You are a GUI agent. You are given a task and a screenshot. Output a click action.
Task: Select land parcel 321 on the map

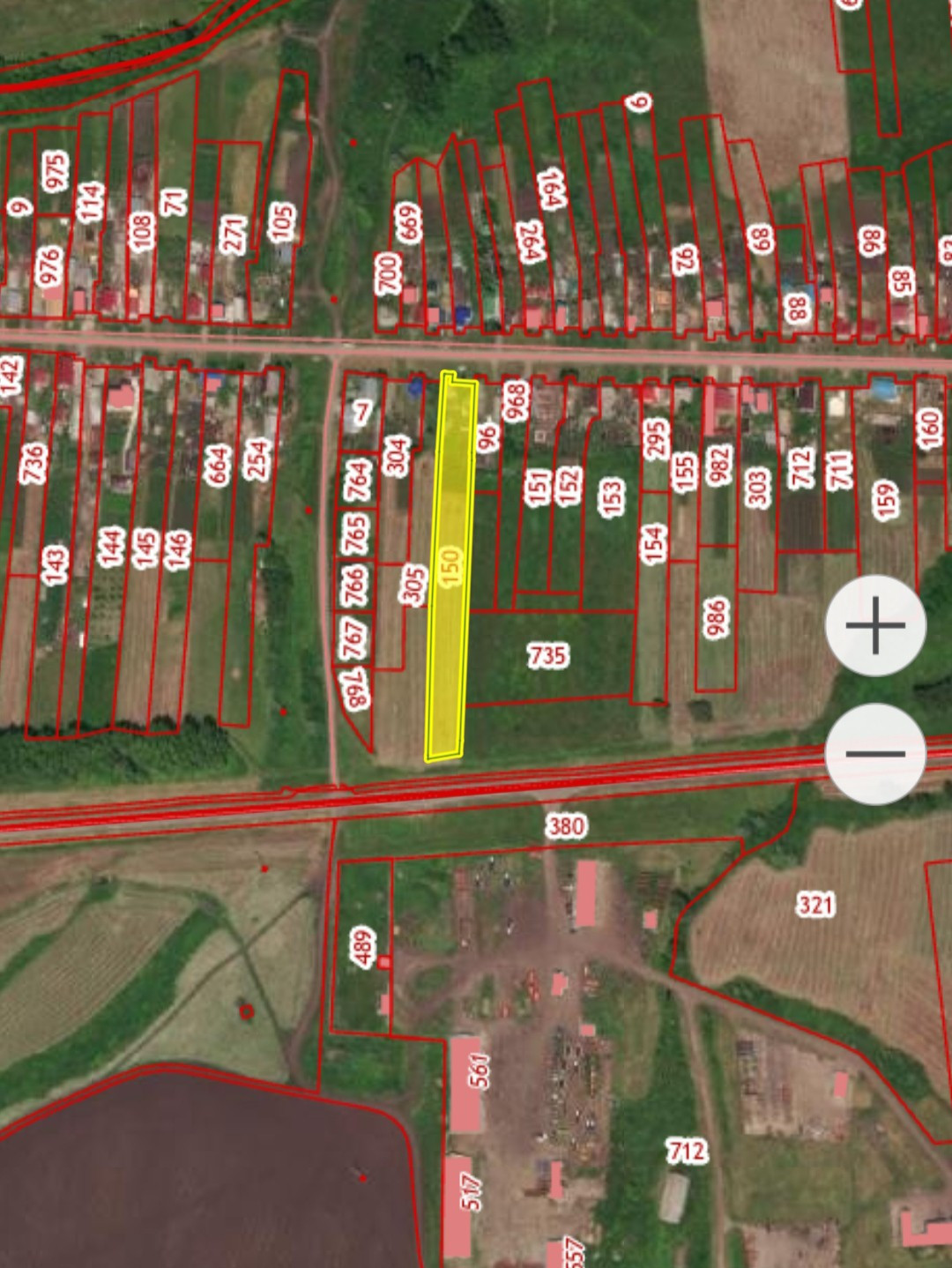pos(815,905)
